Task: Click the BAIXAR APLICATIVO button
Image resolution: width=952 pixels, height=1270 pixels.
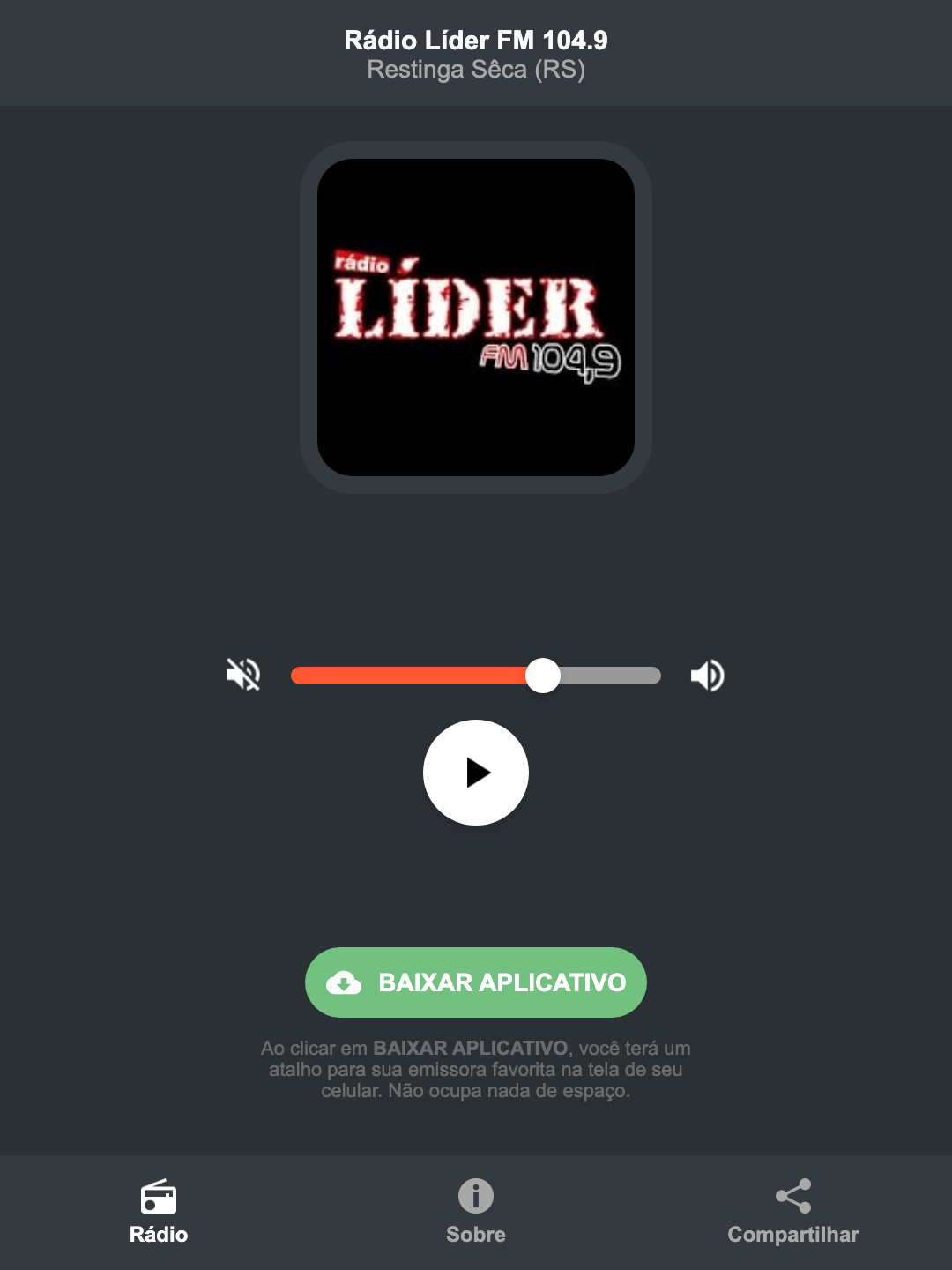Action: click(x=475, y=982)
